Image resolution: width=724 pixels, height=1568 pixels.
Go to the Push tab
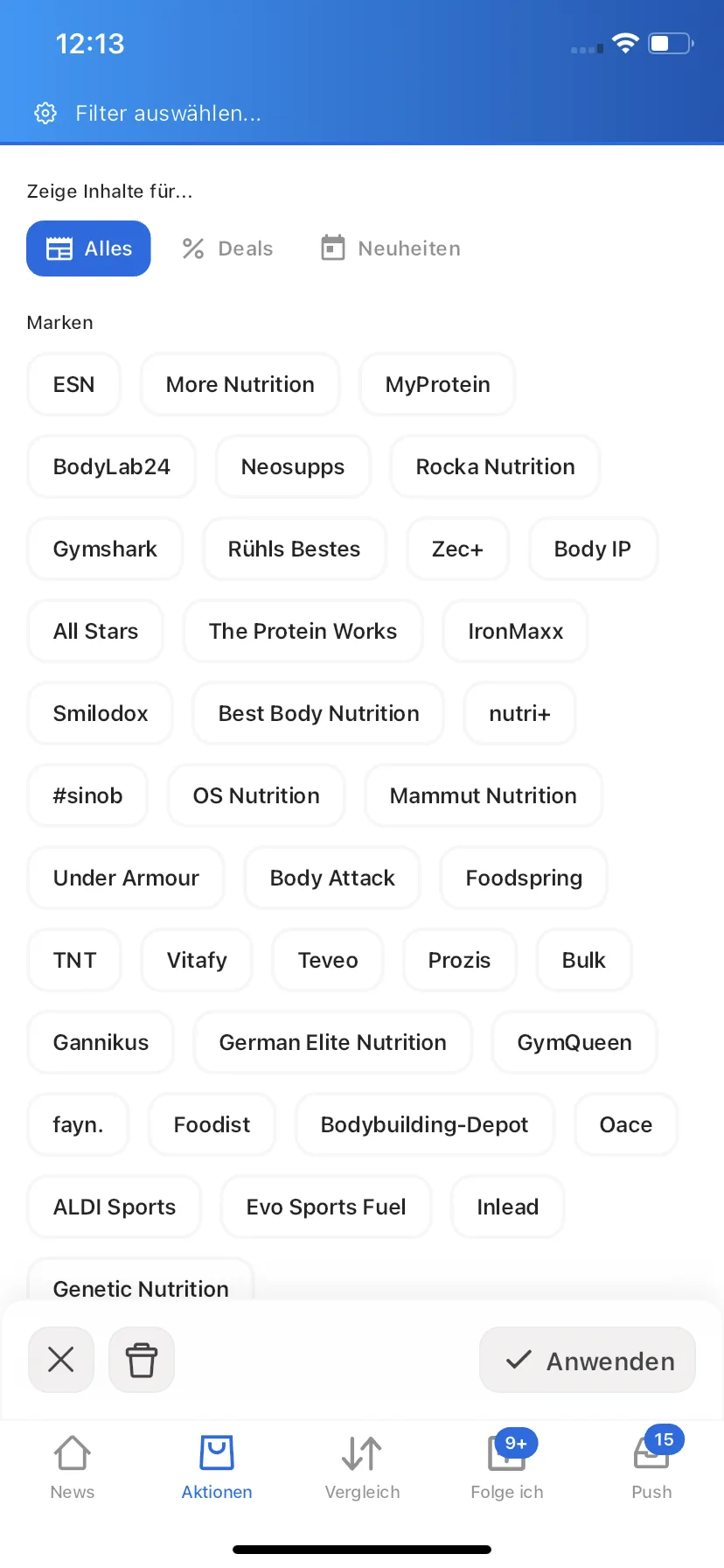[652, 1467]
